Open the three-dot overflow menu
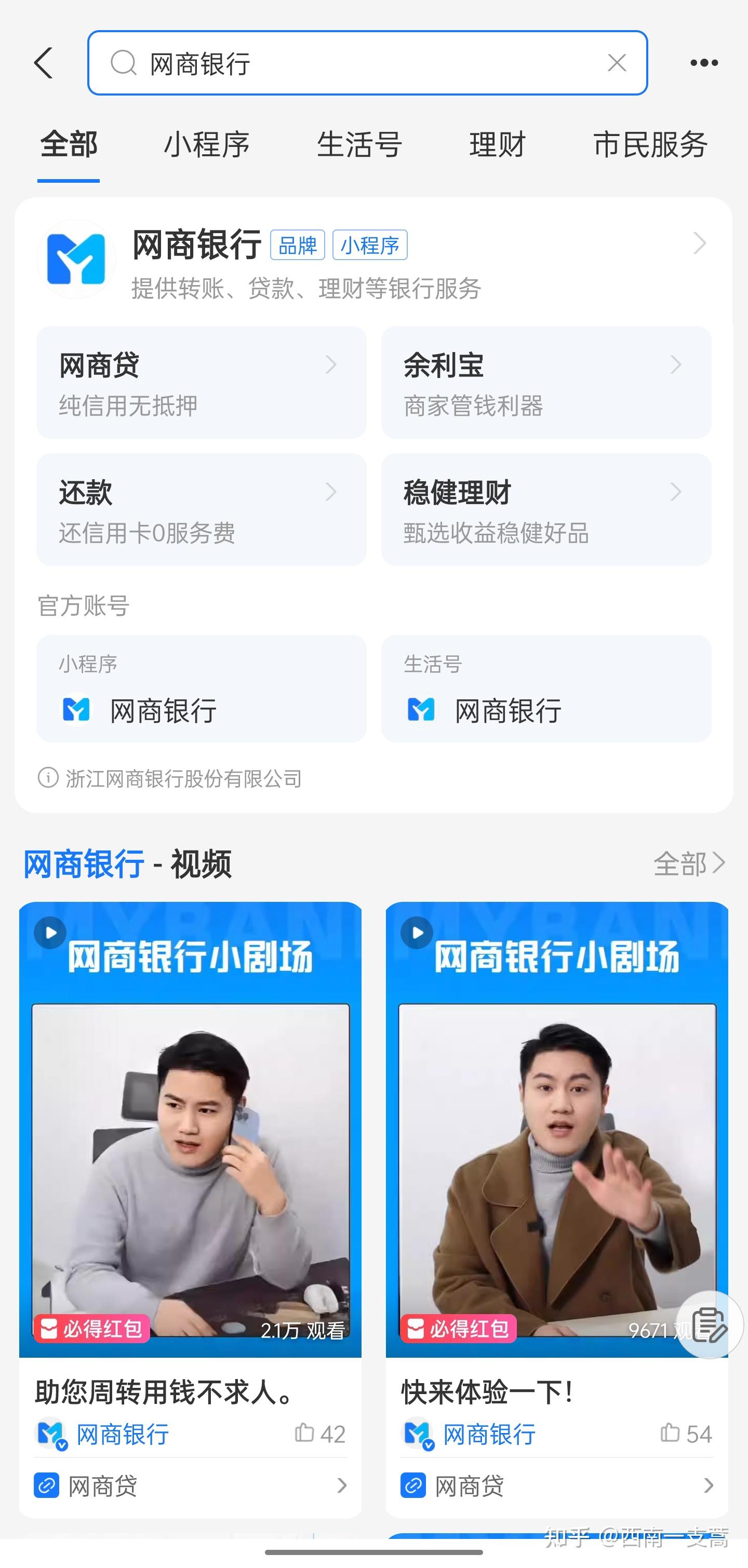The width and height of the screenshot is (748, 1568). tap(703, 63)
